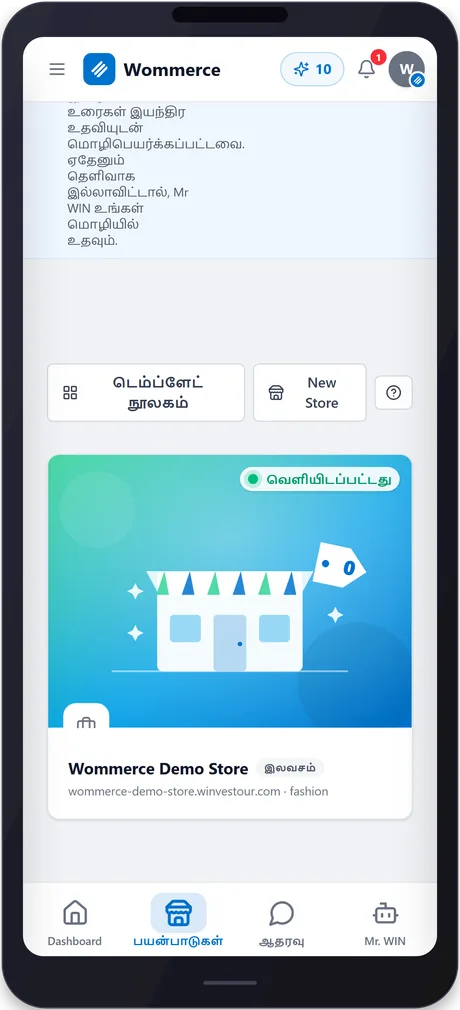Image resolution: width=460 pixels, height=1010 pixels.
Task: Create a New Store
Action: click(309, 392)
